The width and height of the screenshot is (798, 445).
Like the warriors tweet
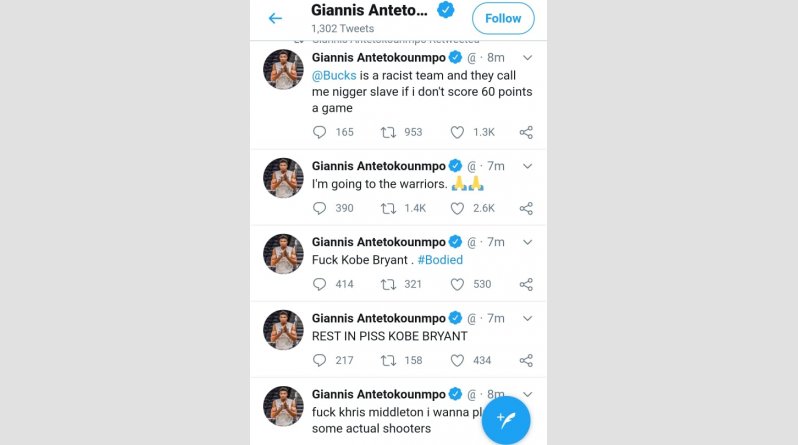pyautogui.click(x=457, y=208)
